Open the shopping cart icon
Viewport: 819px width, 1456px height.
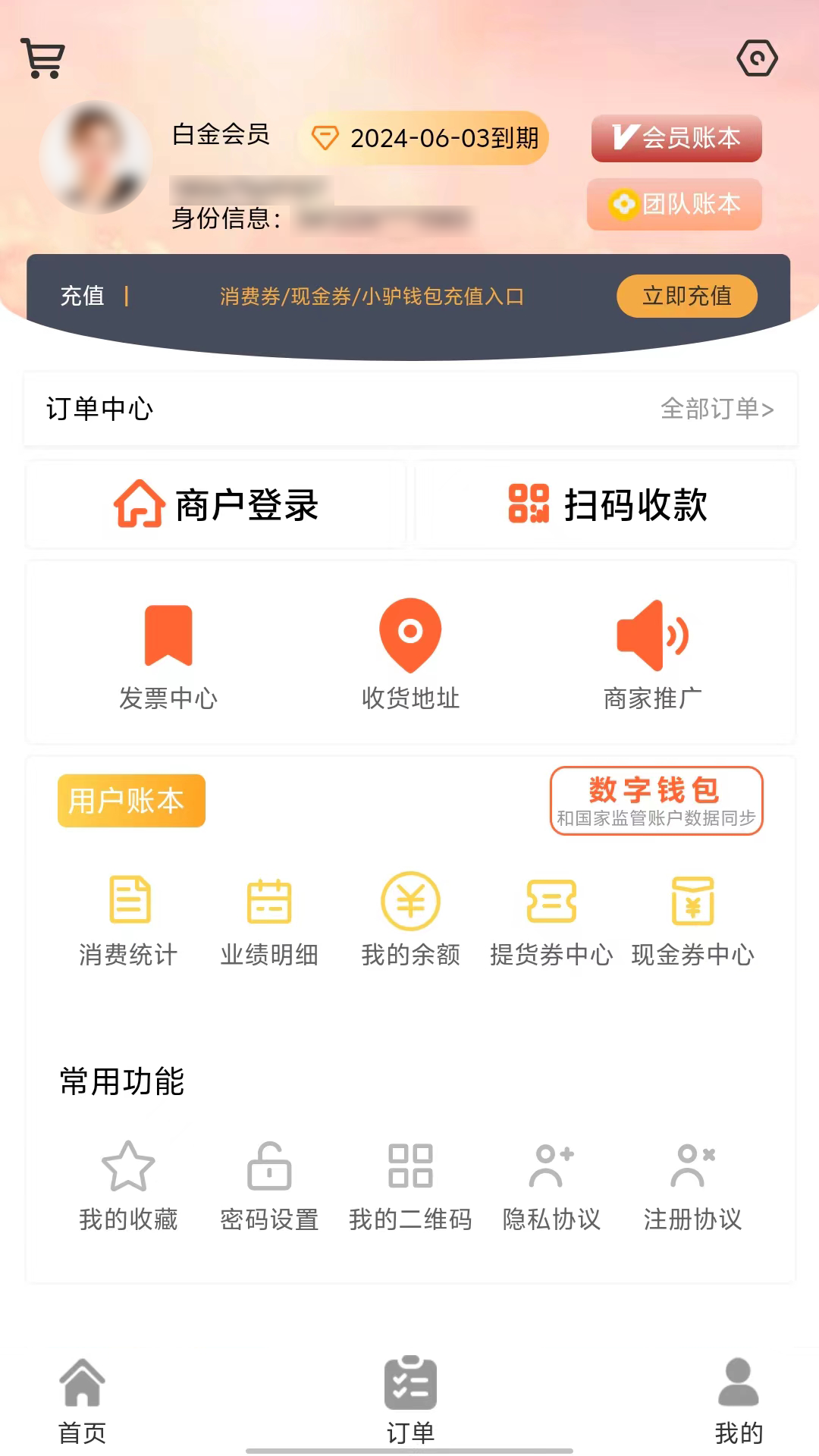coord(43,58)
